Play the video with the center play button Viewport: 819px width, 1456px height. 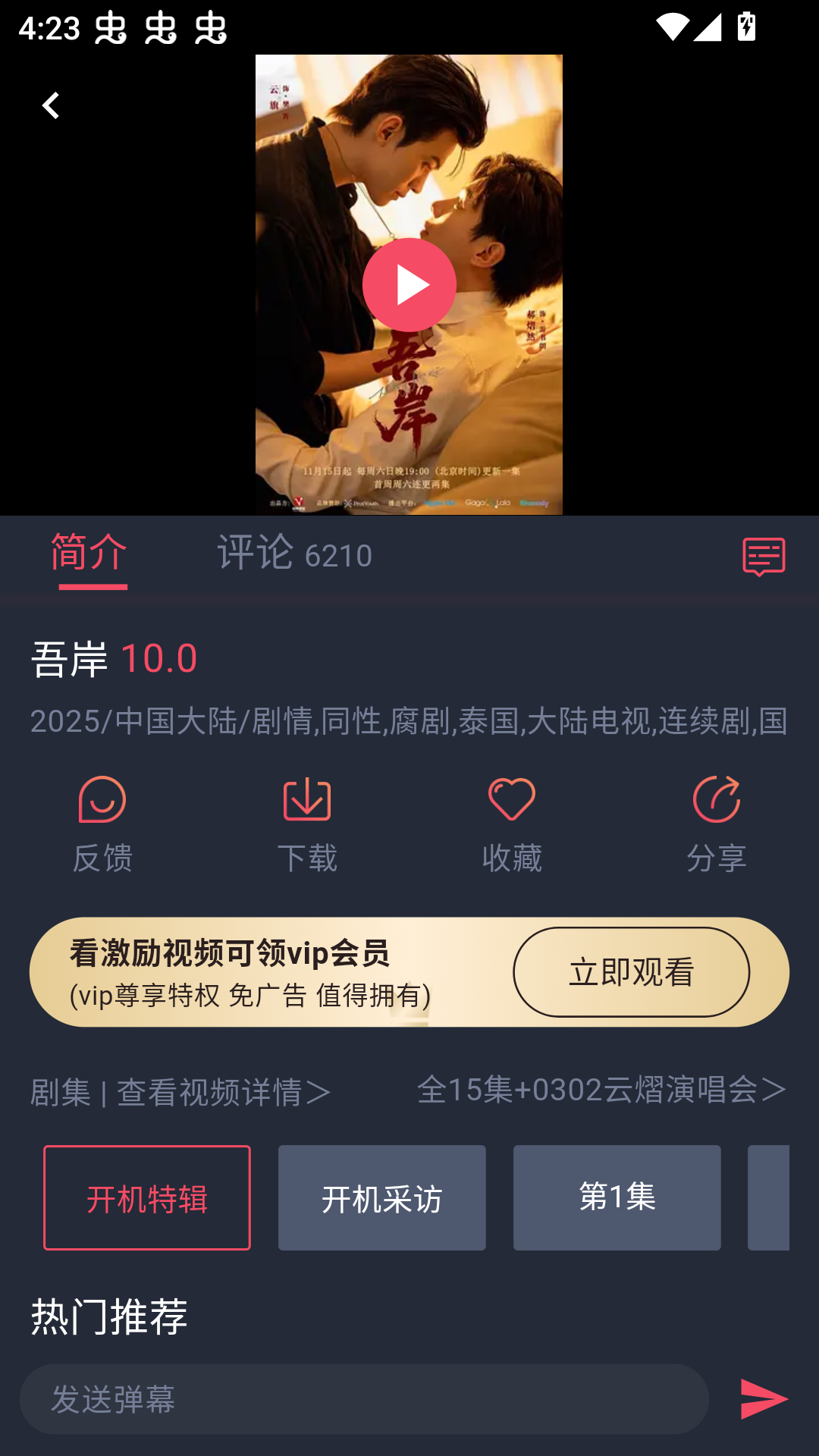click(x=410, y=285)
